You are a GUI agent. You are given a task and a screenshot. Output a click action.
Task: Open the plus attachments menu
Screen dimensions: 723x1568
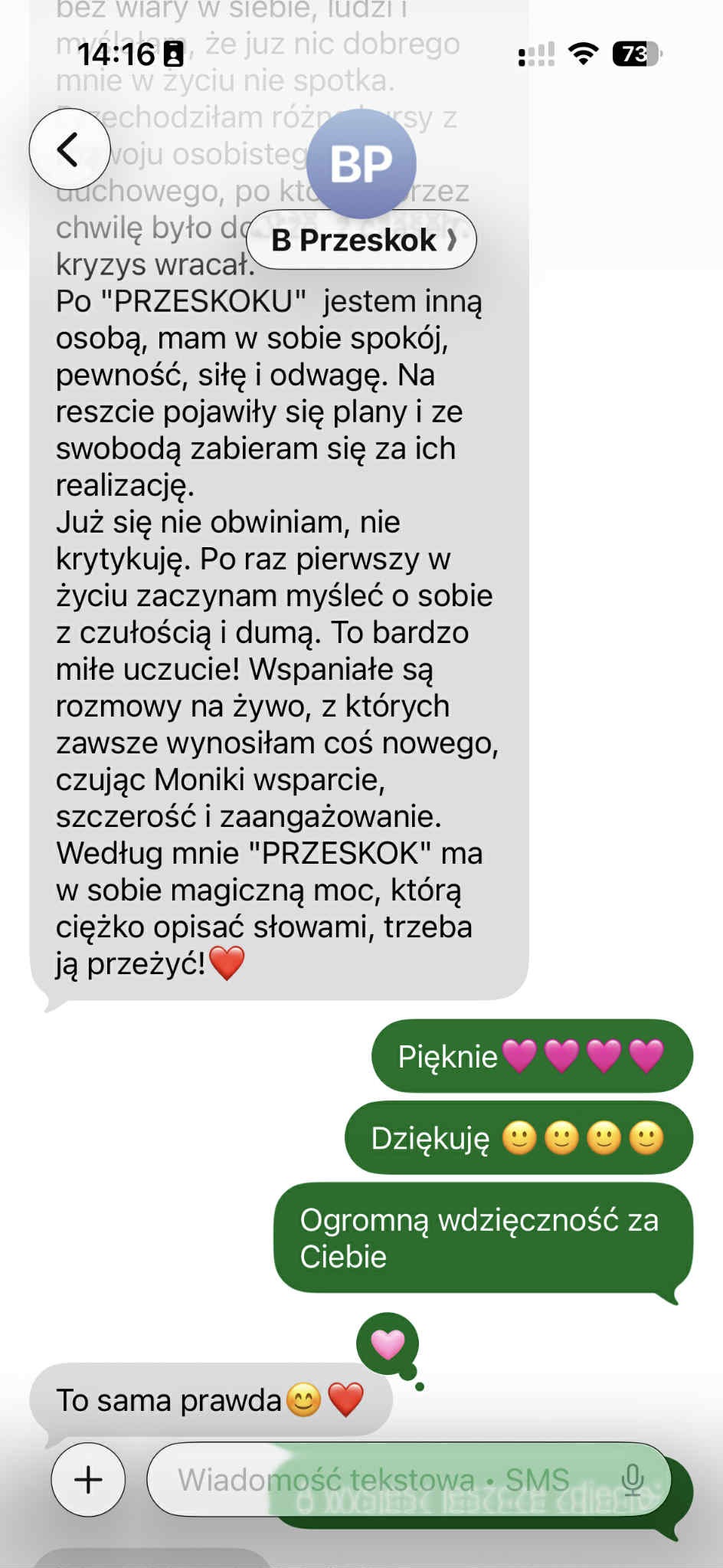click(x=88, y=1479)
